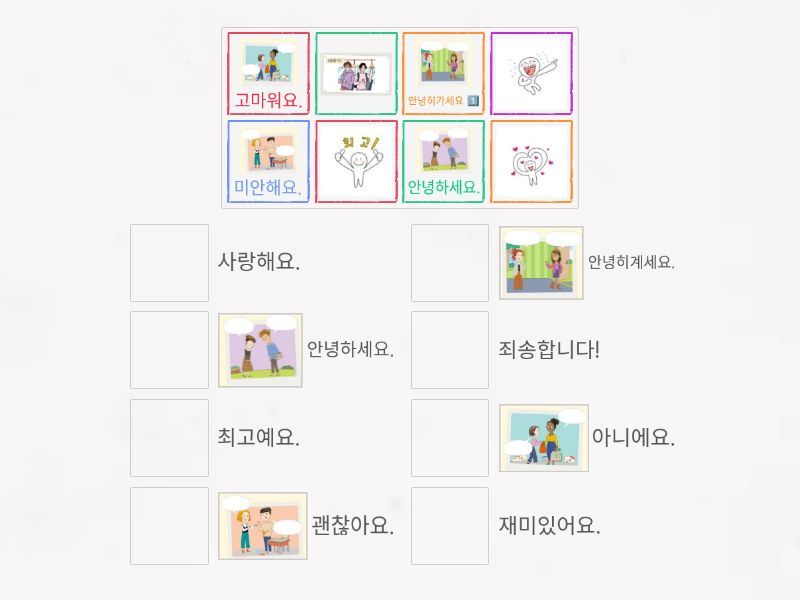
Task: Tap the answer slot next to 안녕하세요.
Action: 169,350
